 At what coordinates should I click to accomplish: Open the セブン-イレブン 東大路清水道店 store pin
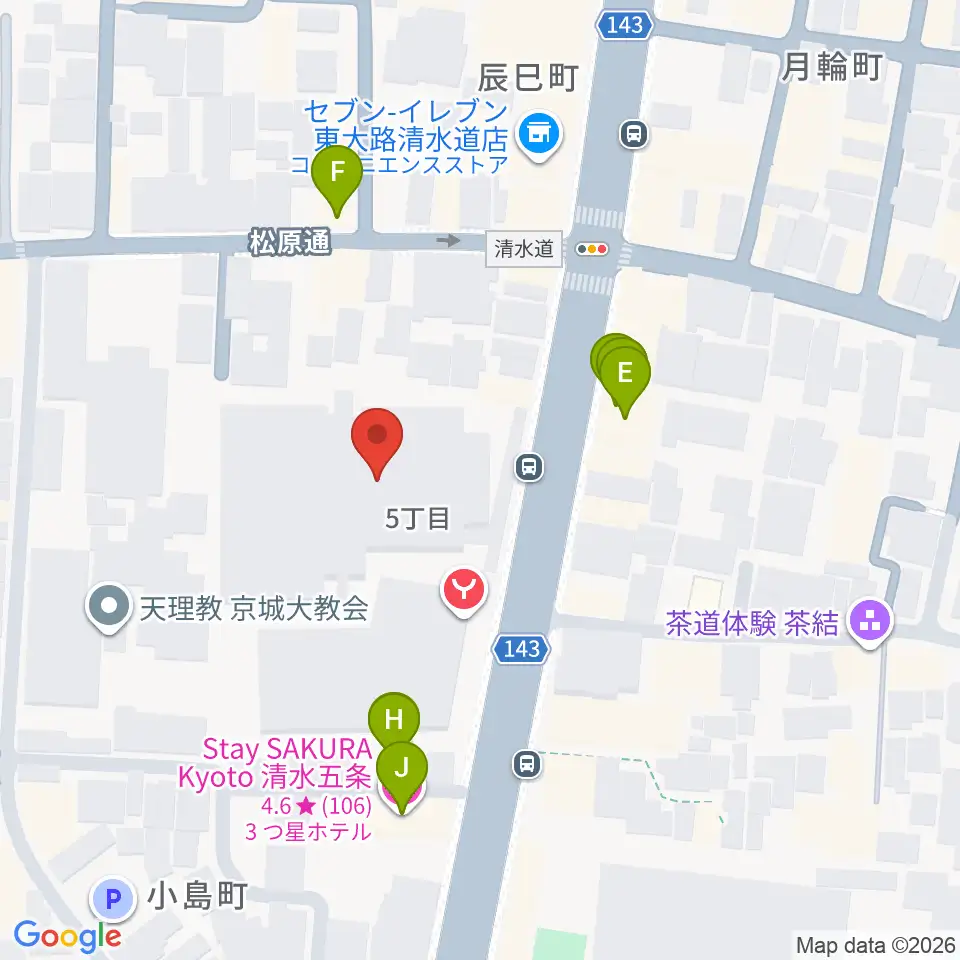(539, 135)
